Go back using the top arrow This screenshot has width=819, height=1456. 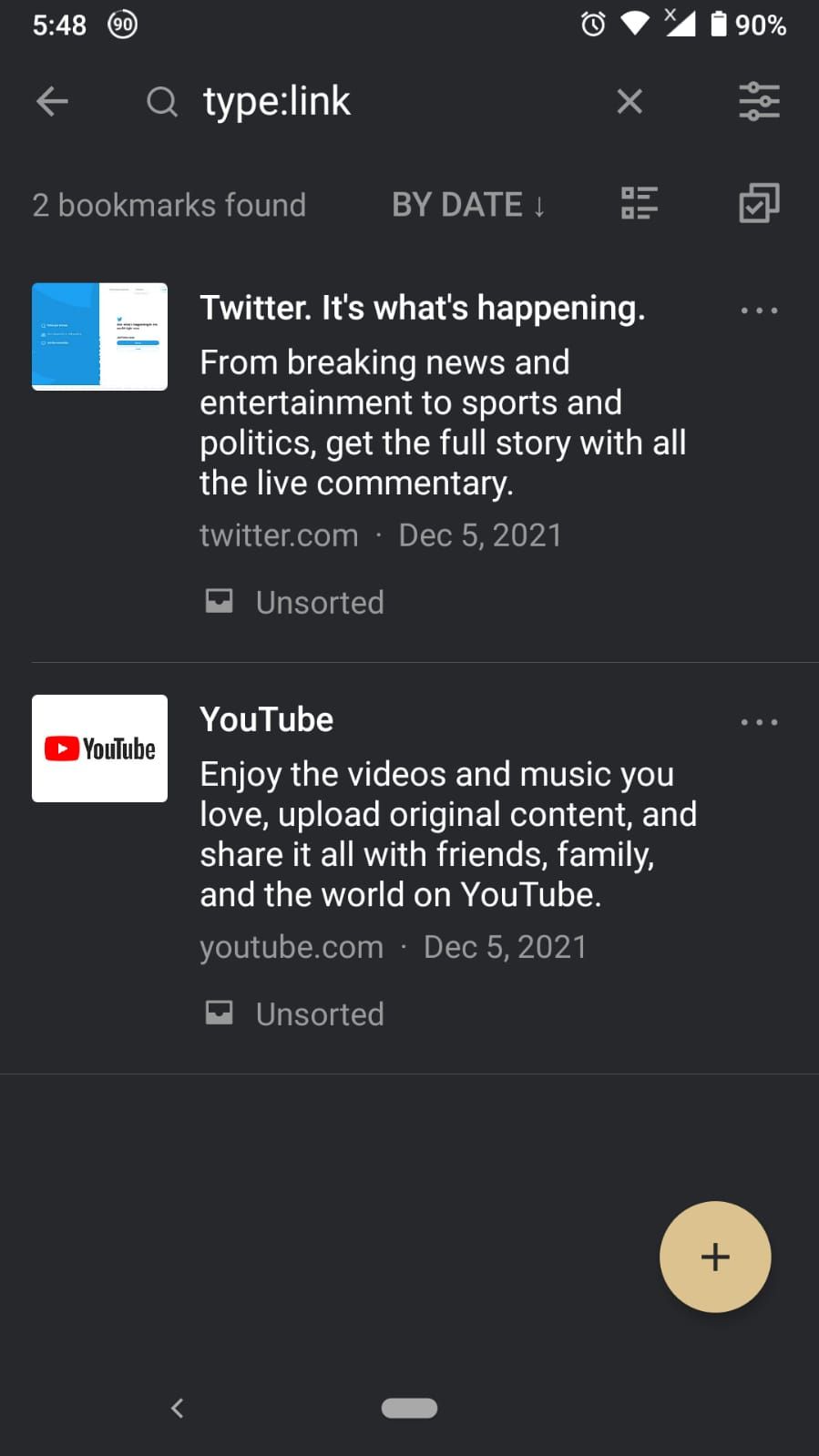point(52,101)
